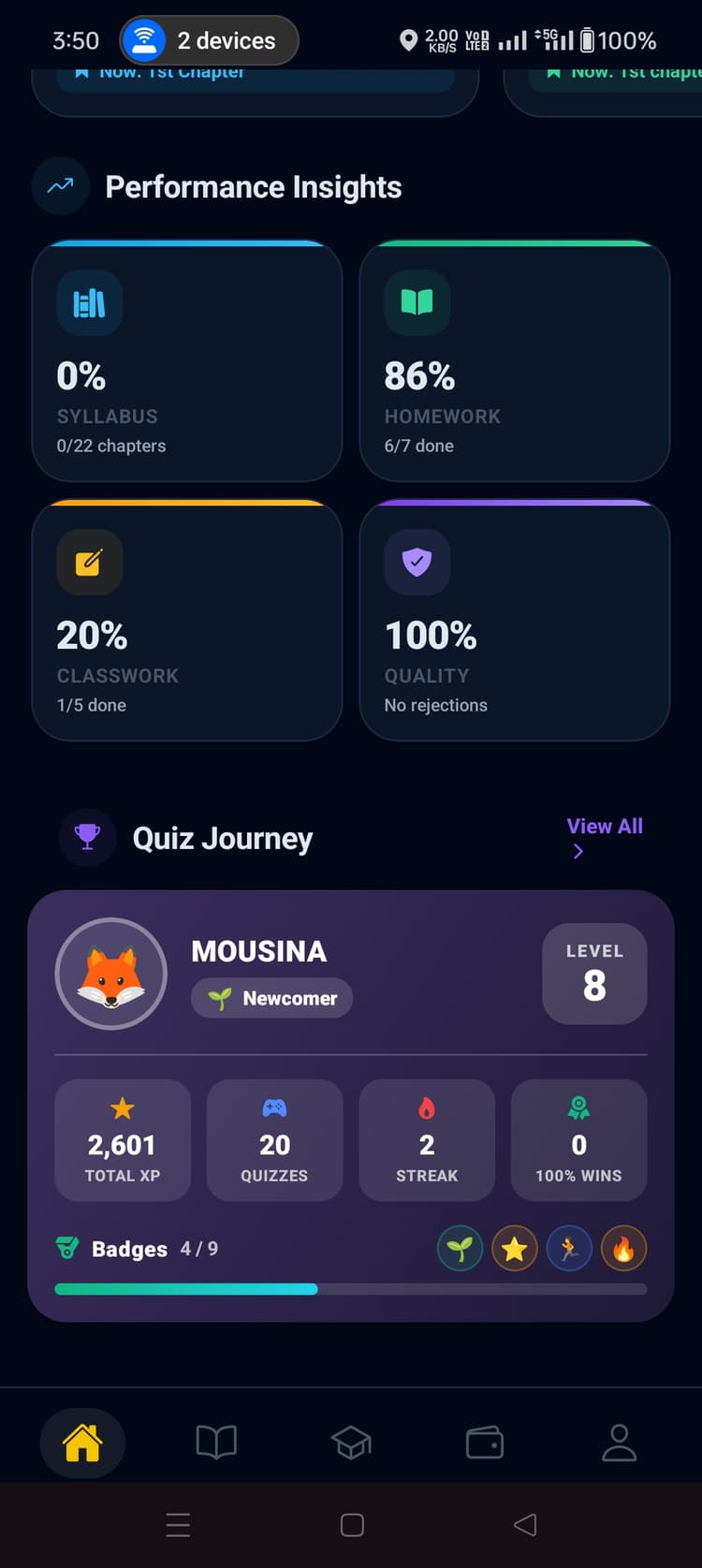Tap the classwork pencil icon

[x=89, y=562]
